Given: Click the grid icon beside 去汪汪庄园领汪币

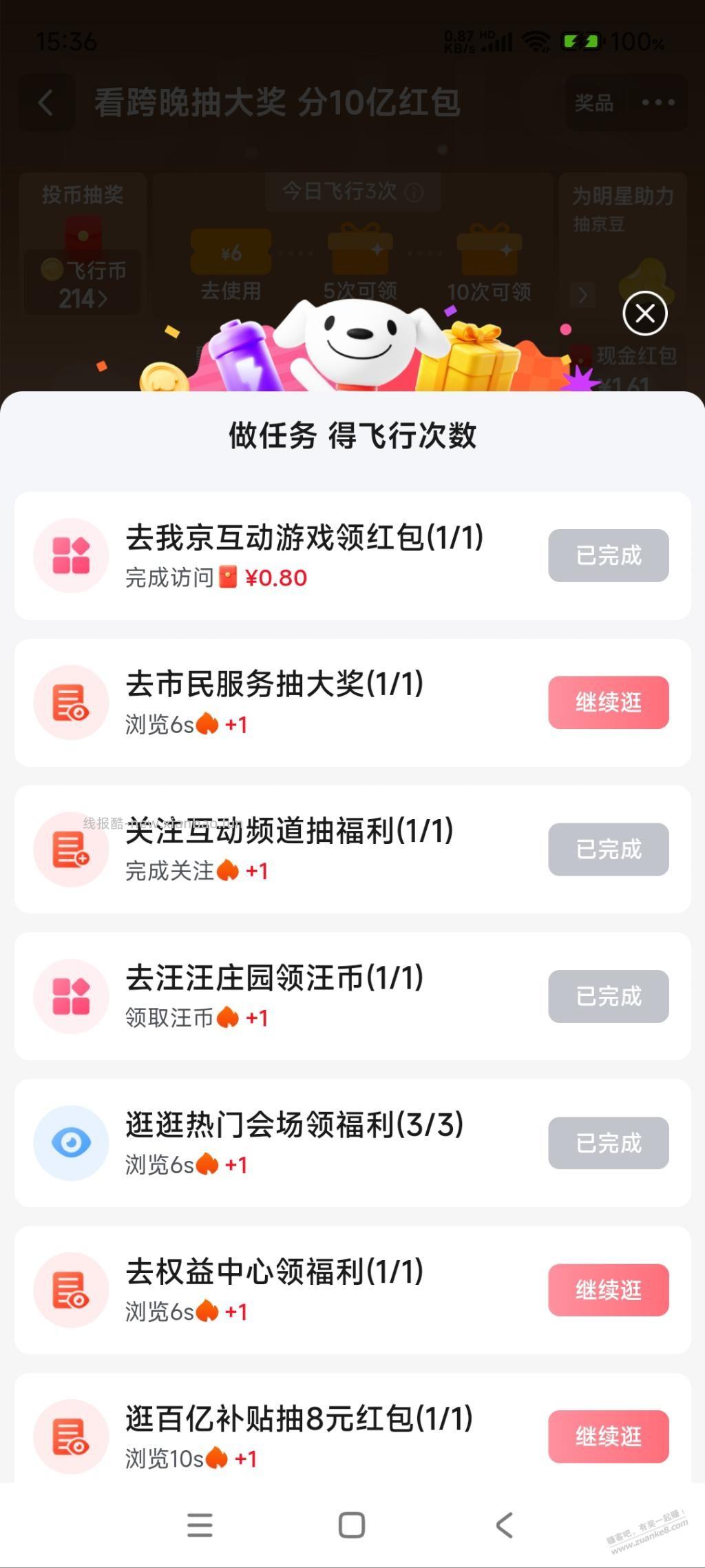Looking at the screenshot, I should [x=71, y=996].
